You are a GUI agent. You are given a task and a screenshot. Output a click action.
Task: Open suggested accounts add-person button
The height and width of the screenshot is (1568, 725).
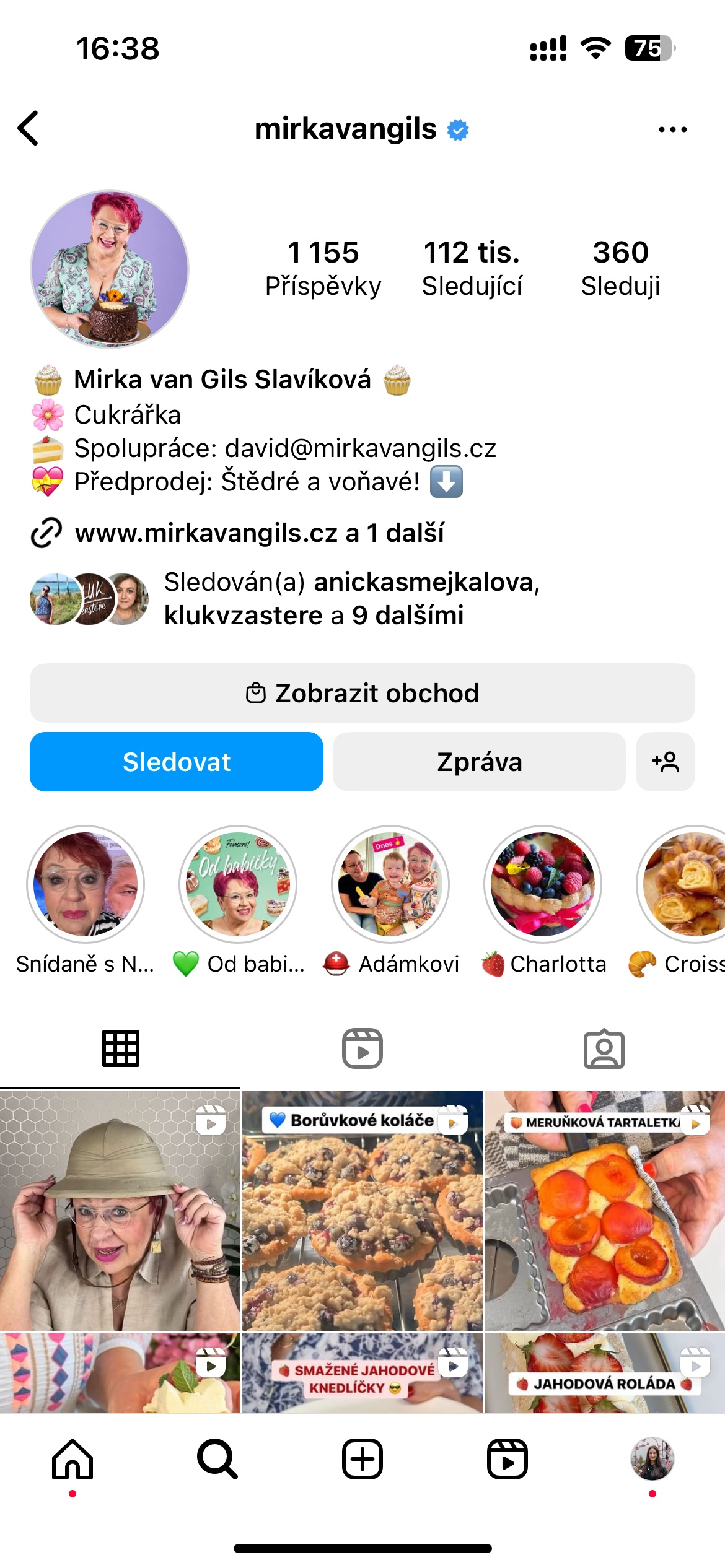tap(665, 761)
